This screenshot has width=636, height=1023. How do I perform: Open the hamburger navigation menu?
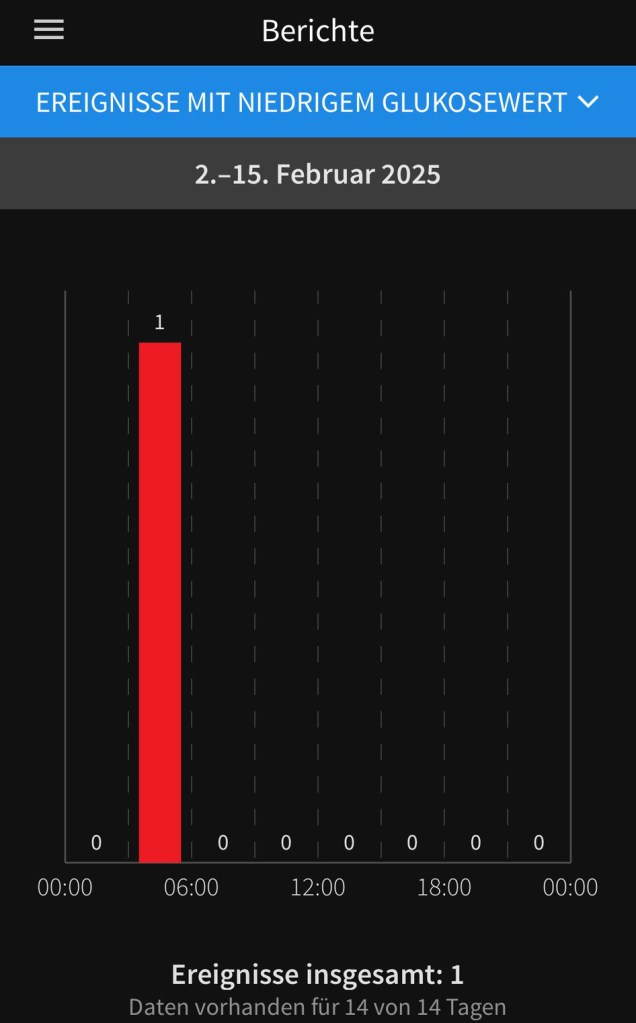tap(48, 30)
